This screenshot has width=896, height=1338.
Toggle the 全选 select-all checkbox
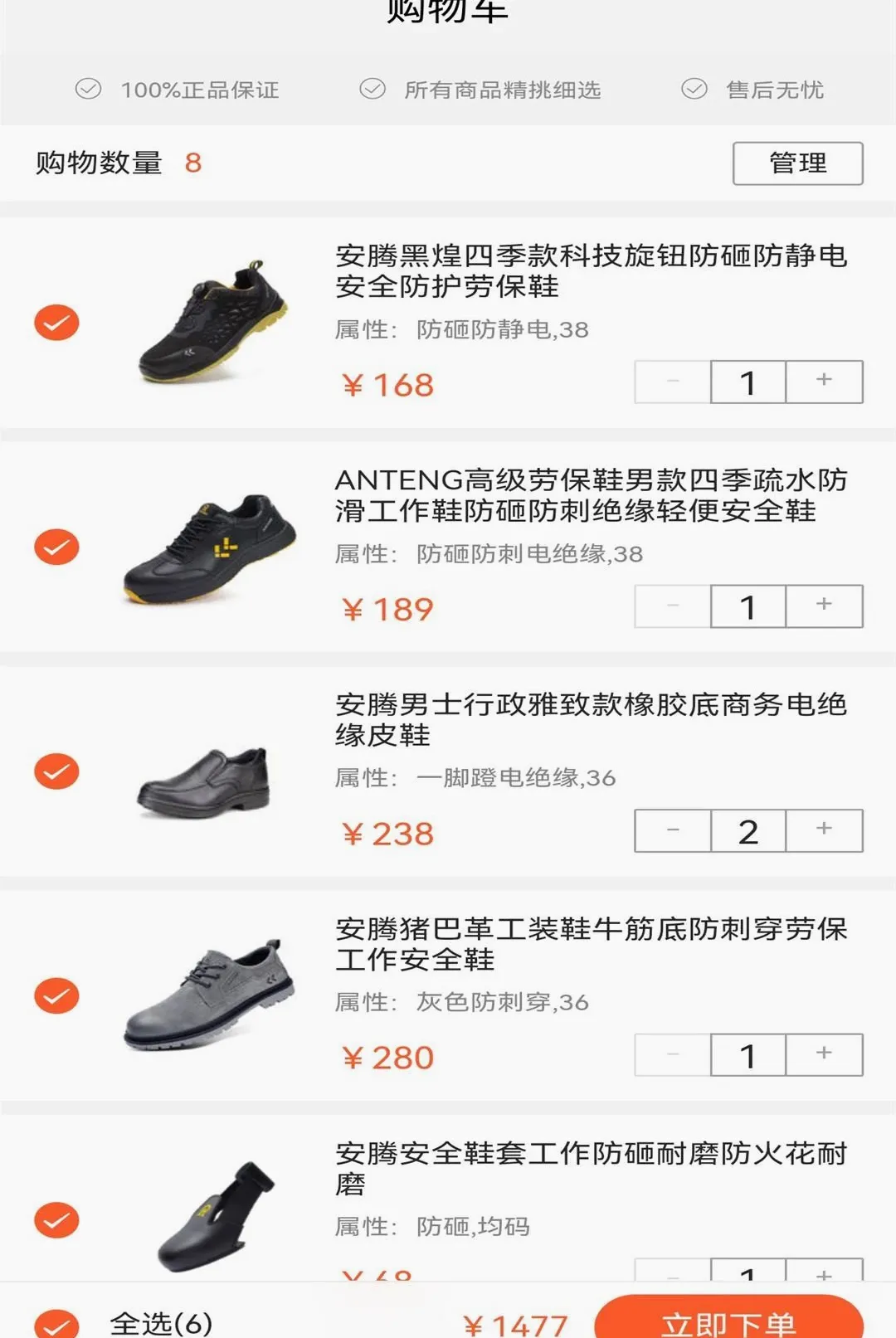(56, 1324)
